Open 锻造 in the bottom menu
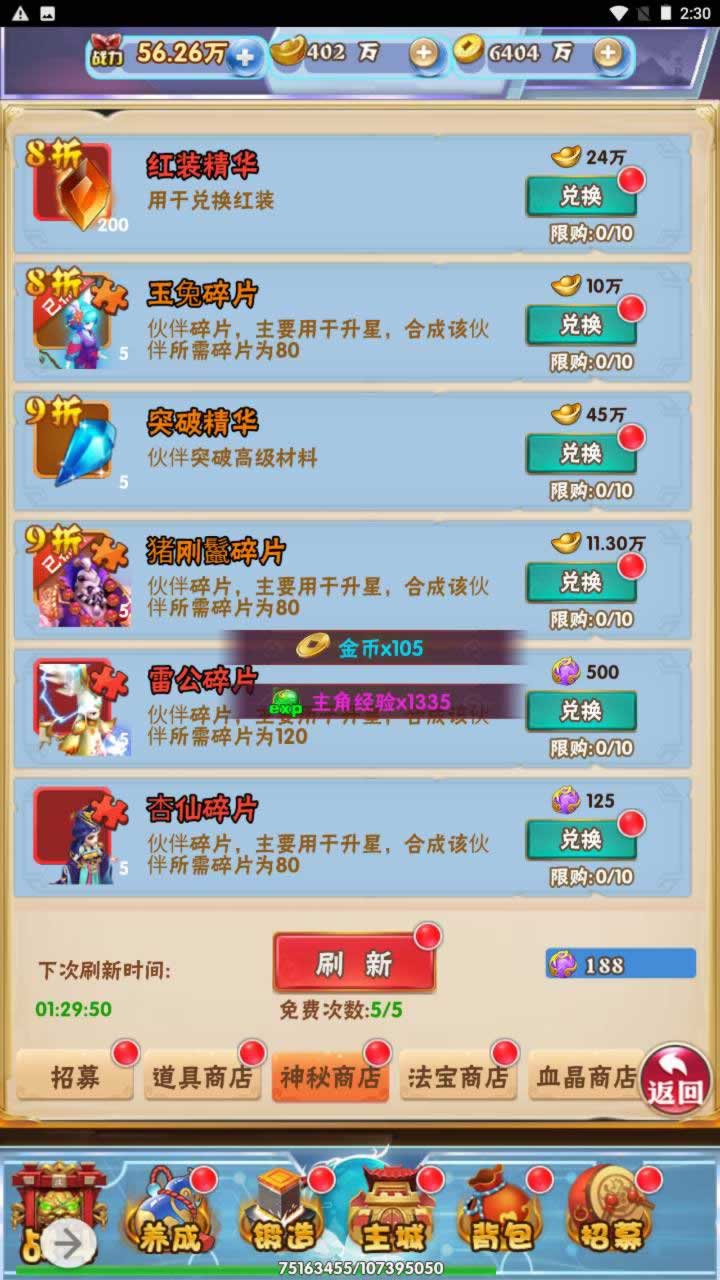Viewport: 720px width, 1280px height. coord(284,1215)
